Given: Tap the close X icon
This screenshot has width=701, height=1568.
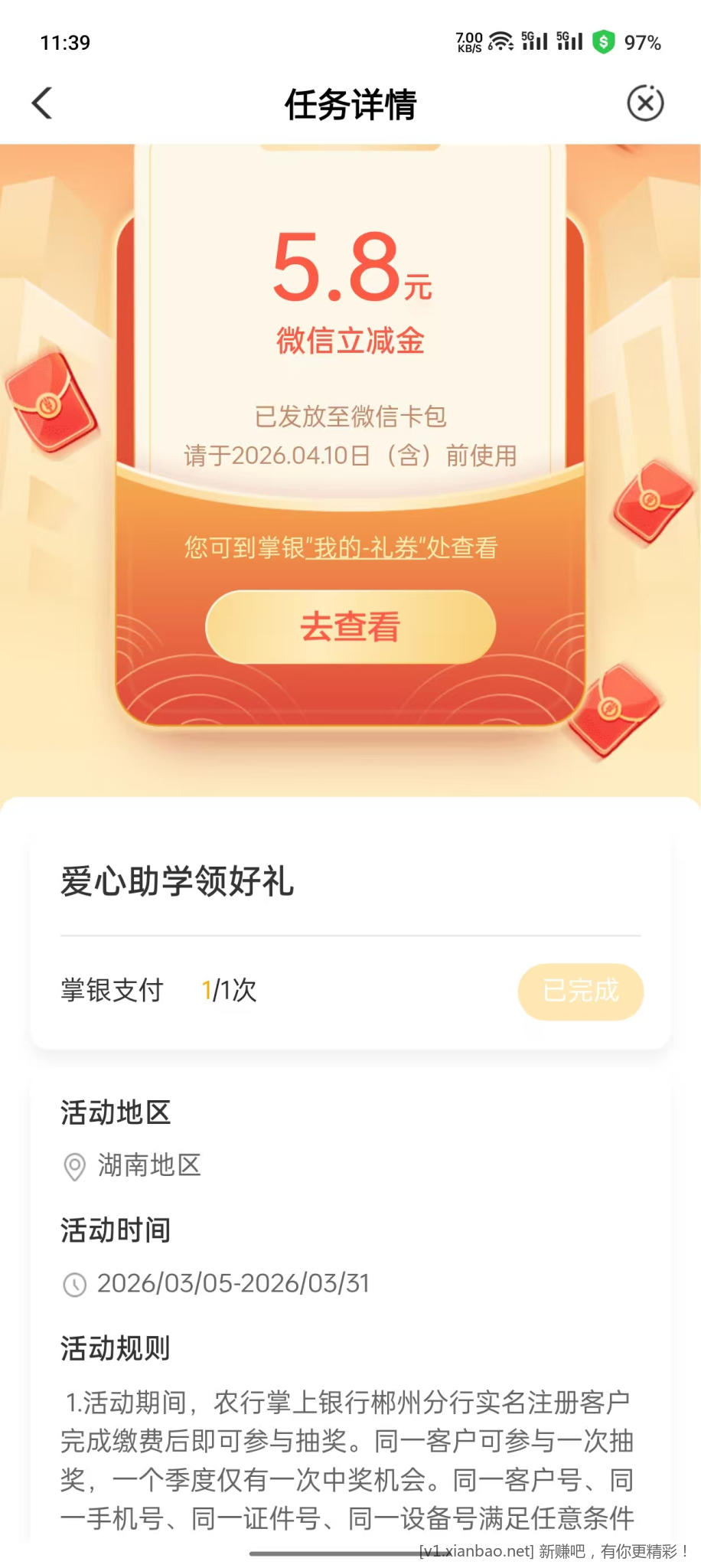Looking at the screenshot, I should [x=645, y=103].
